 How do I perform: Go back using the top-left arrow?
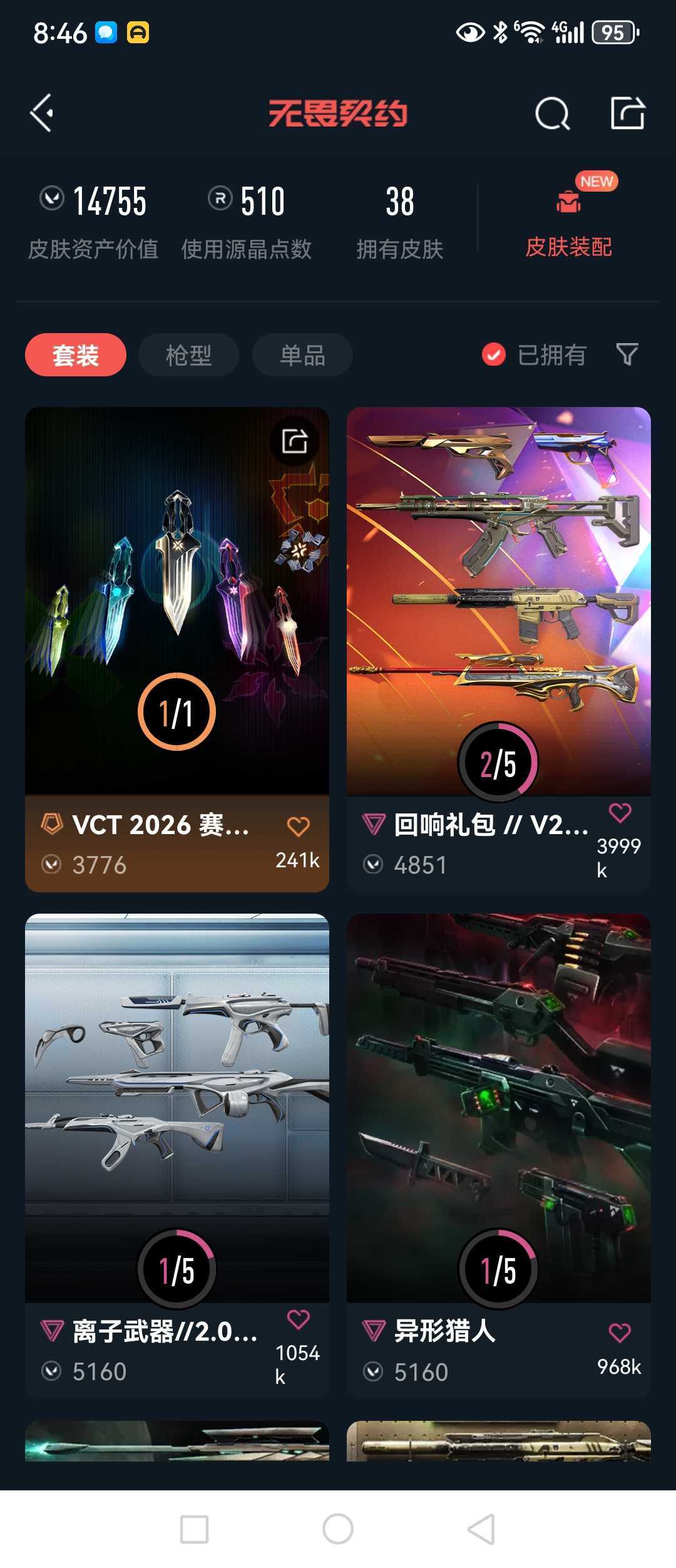(x=43, y=113)
